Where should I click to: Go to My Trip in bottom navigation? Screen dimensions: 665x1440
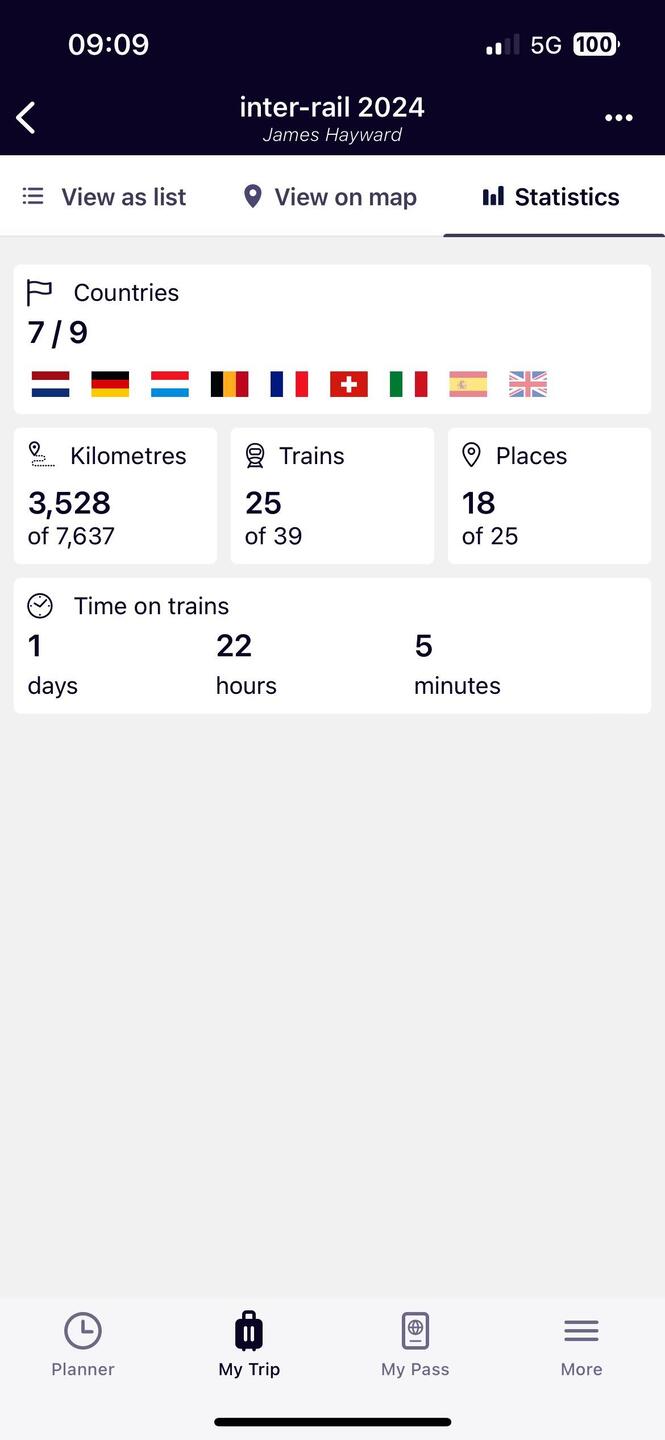click(249, 1345)
